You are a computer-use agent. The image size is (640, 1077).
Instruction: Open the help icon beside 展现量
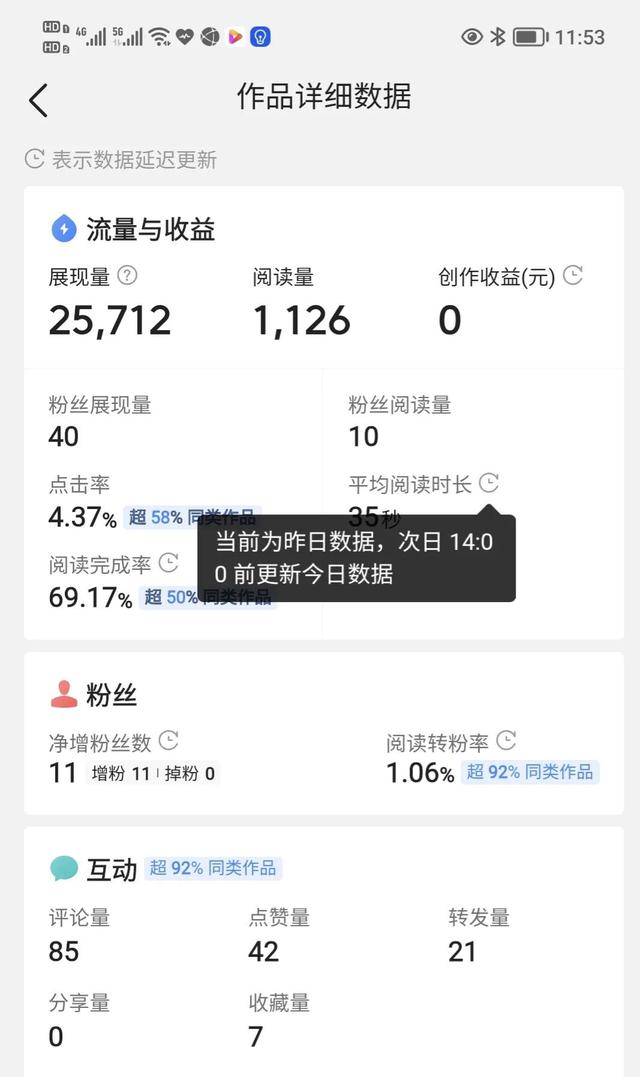coord(127,275)
